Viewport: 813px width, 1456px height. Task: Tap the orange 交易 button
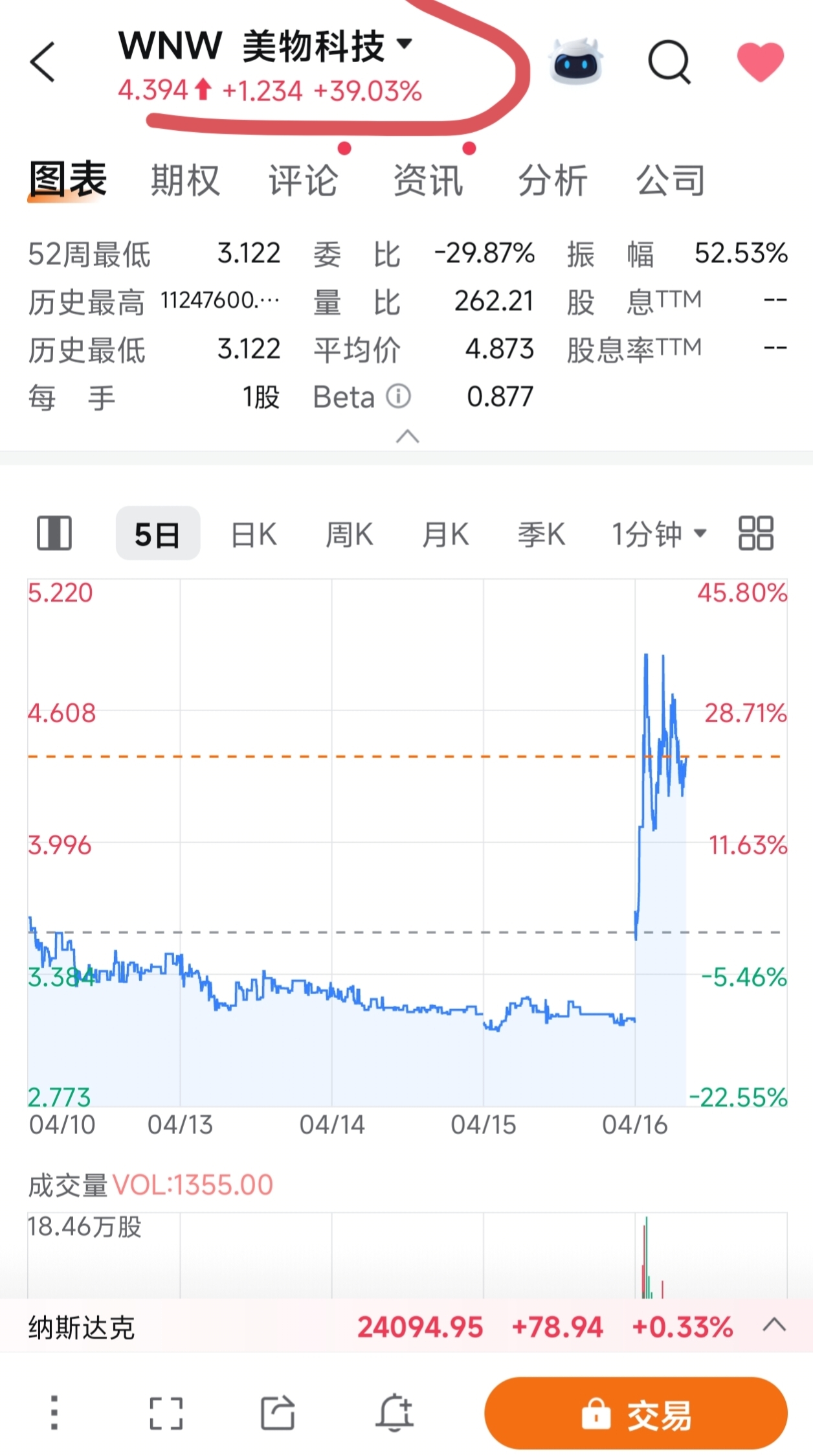click(x=636, y=1413)
